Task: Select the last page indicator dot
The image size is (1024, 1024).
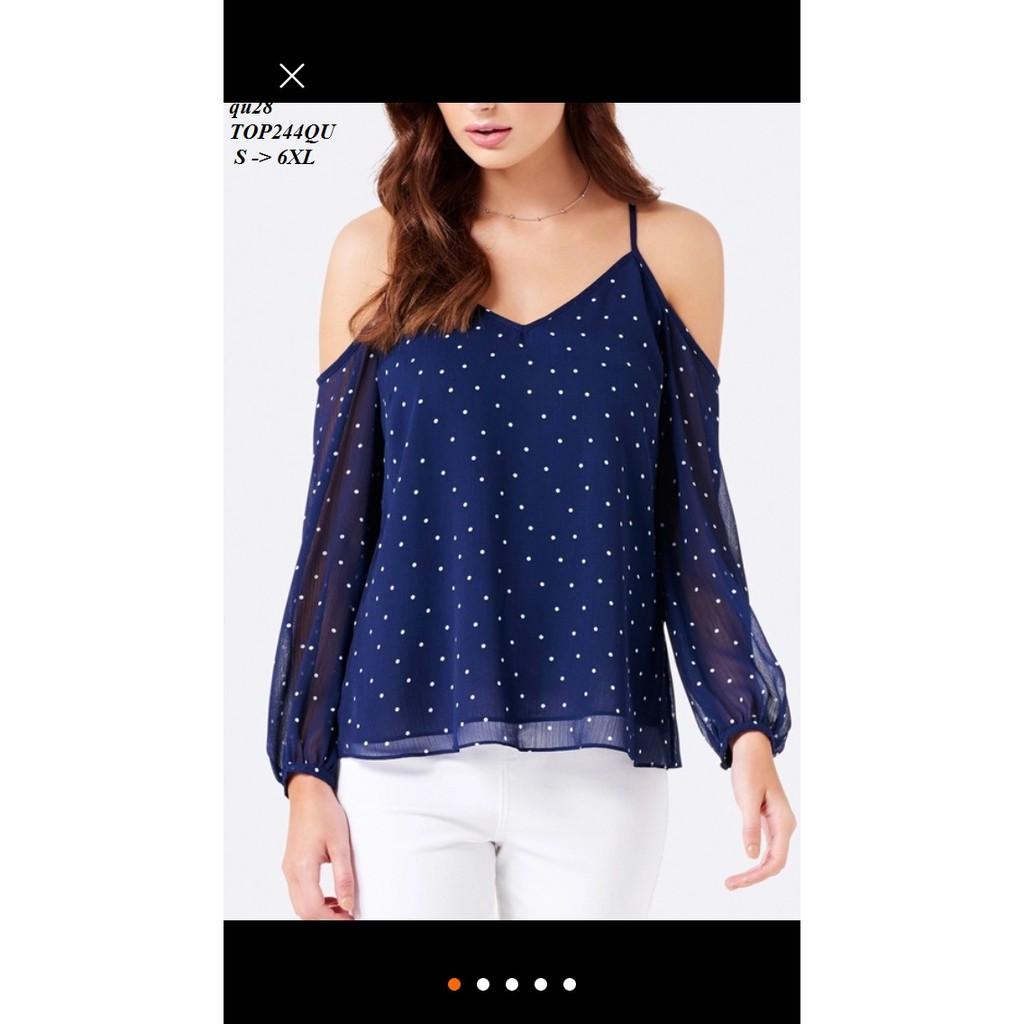Action: point(570,984)
